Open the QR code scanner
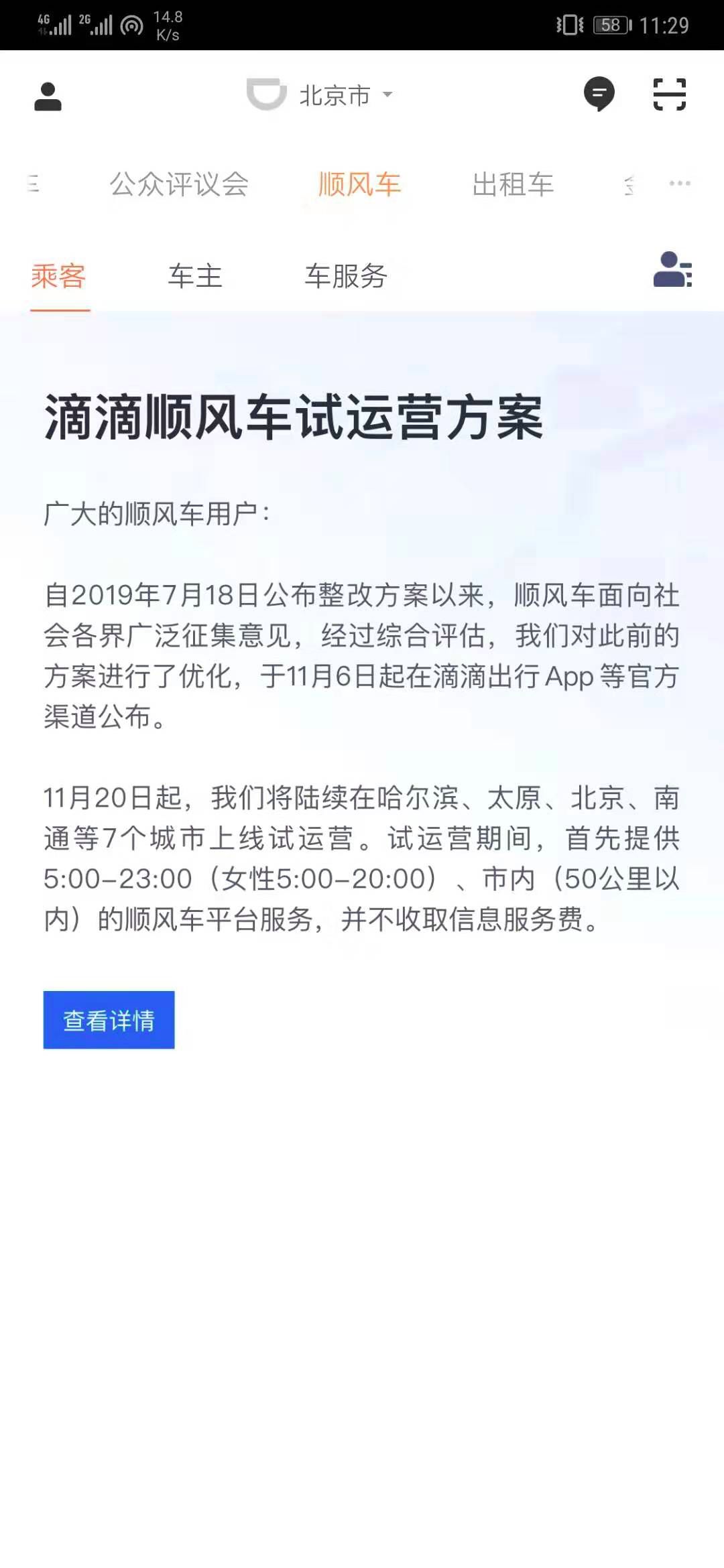Image resolution: width=724 pixels, height=1568 pixels. pyautogui.click(x=669, y=94)
